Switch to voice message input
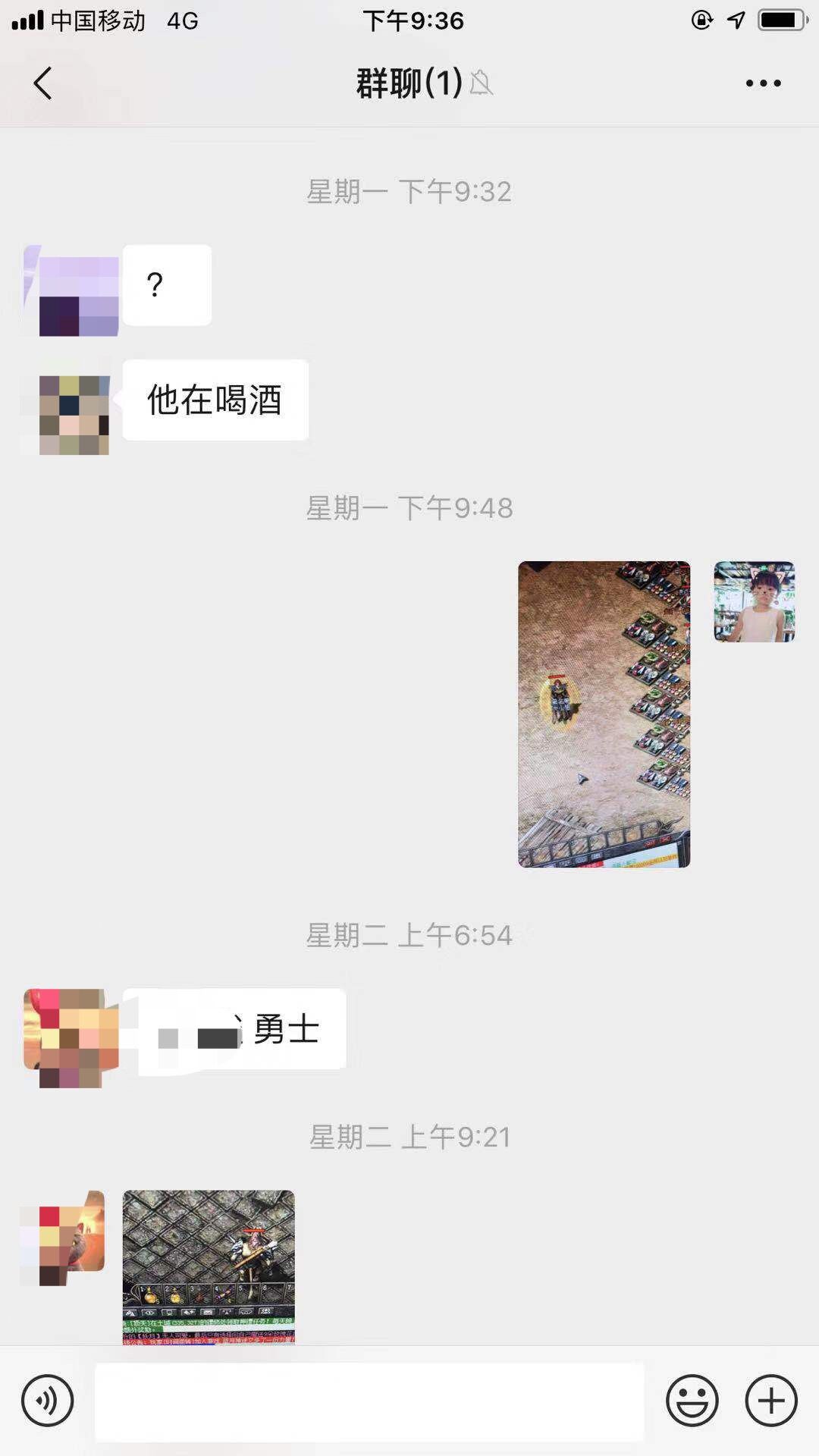Viewport: 819px width, 1456px height. click(x=48, y=1401)
